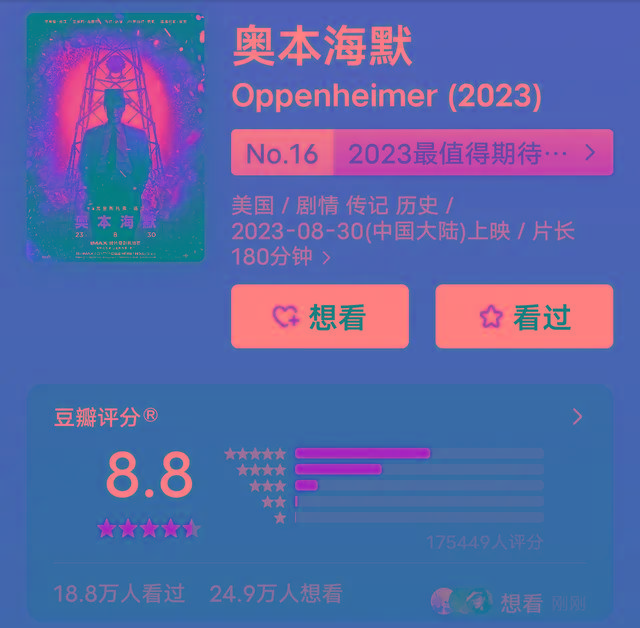Mark the film as 看过
This screenshot has width=640, height=628.
tap(523, 317)
